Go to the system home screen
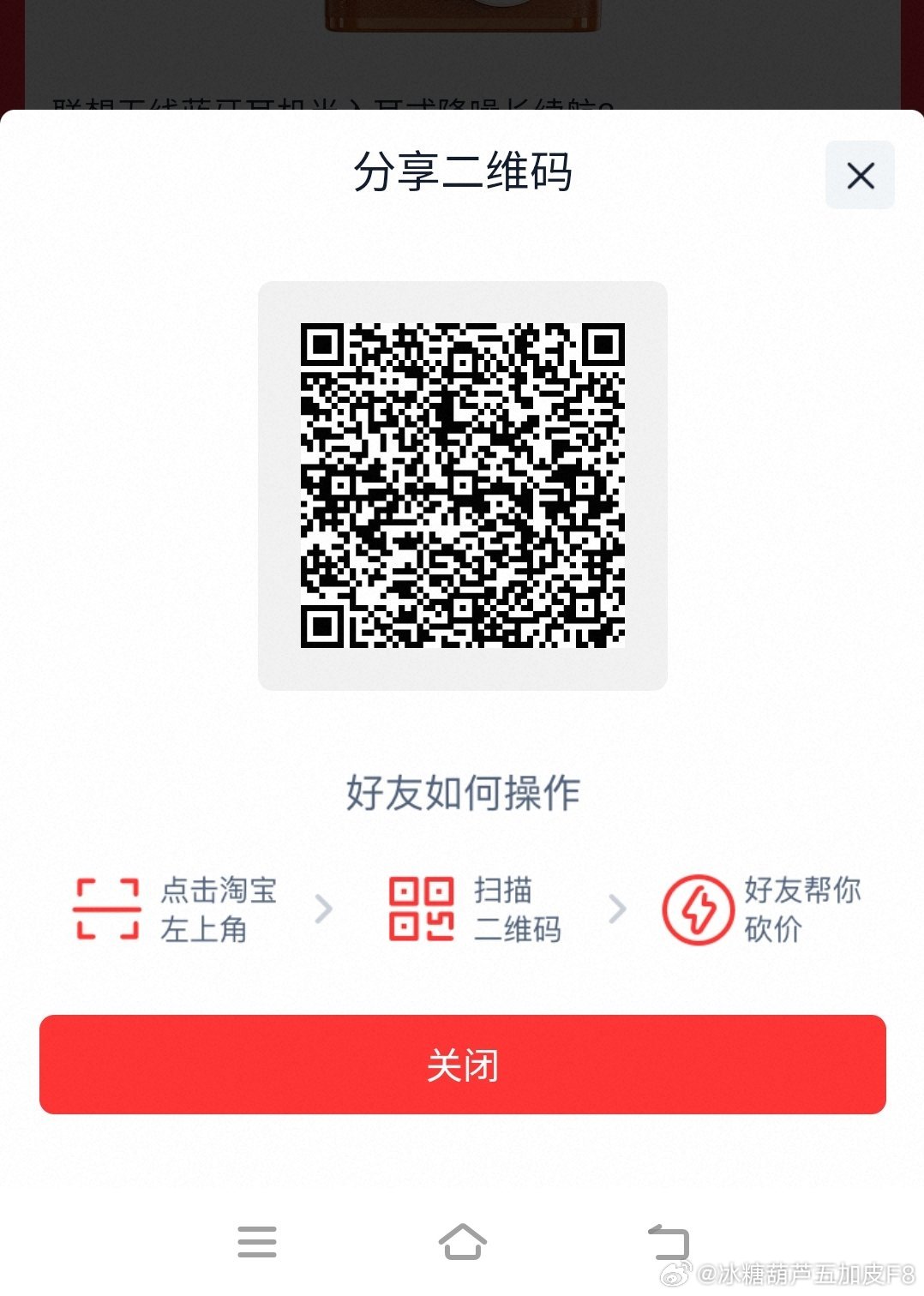Screen dimensions: 924x1296 [462, 1241]
